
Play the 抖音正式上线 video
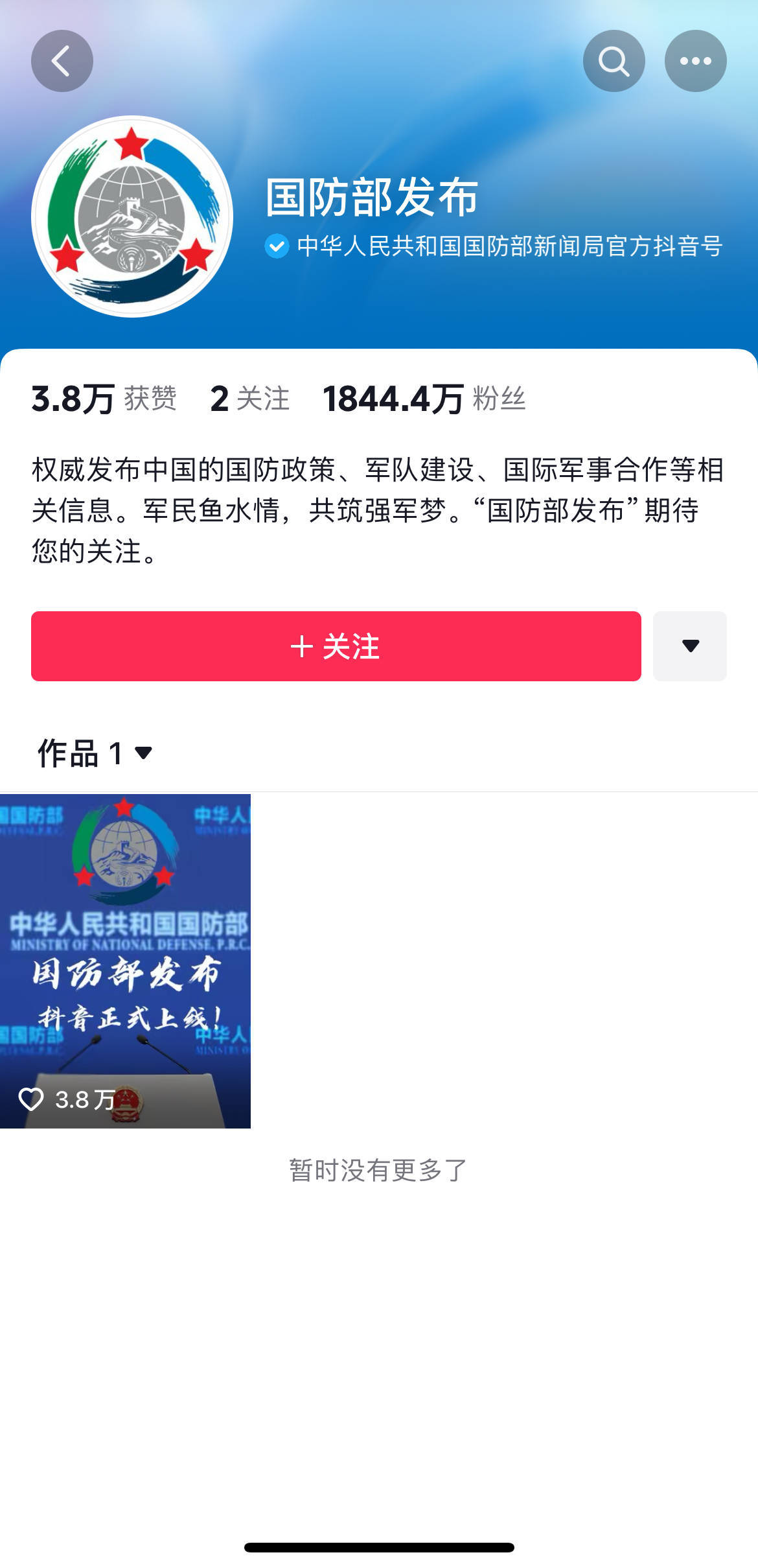(125, 961)
